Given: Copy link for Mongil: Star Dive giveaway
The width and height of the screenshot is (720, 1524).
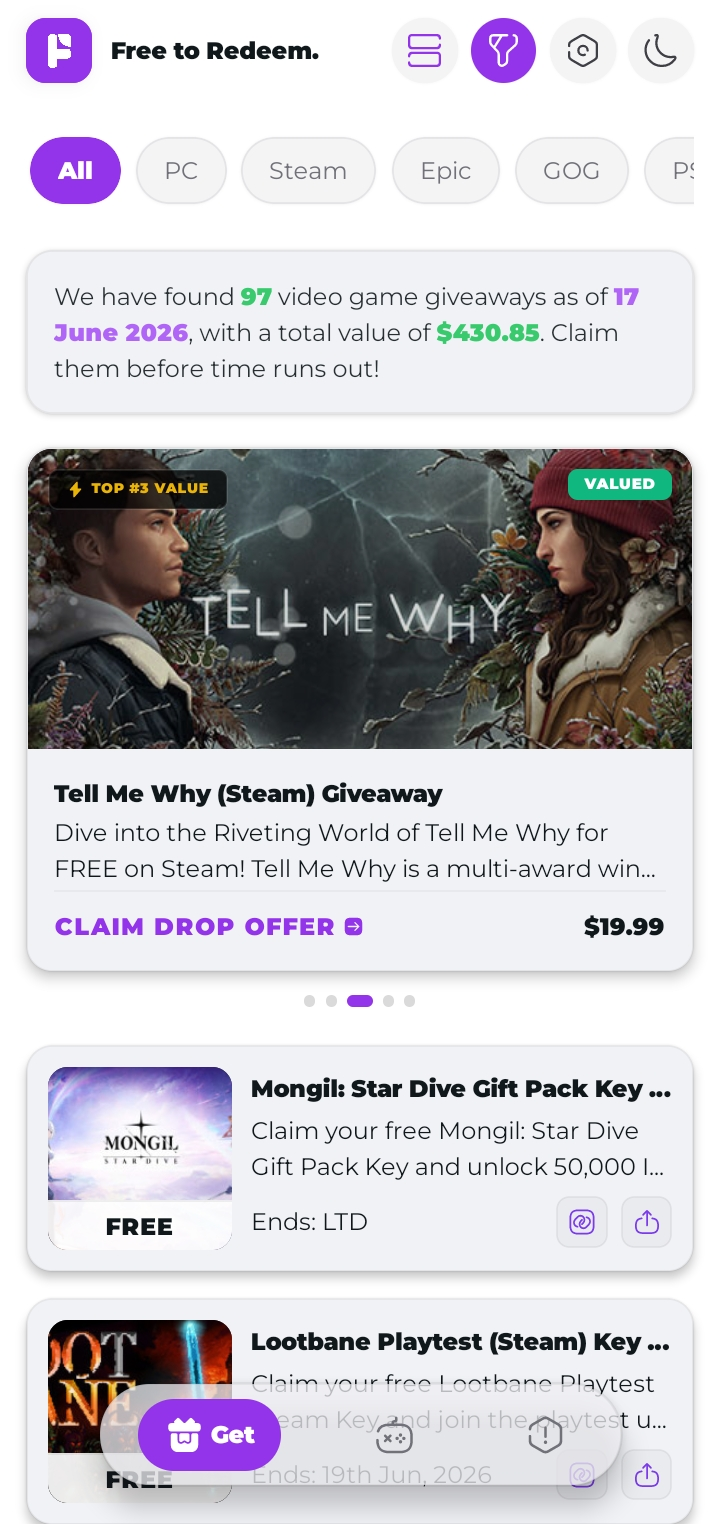Looking at the screenshot, I should (x=582, y=1222).
